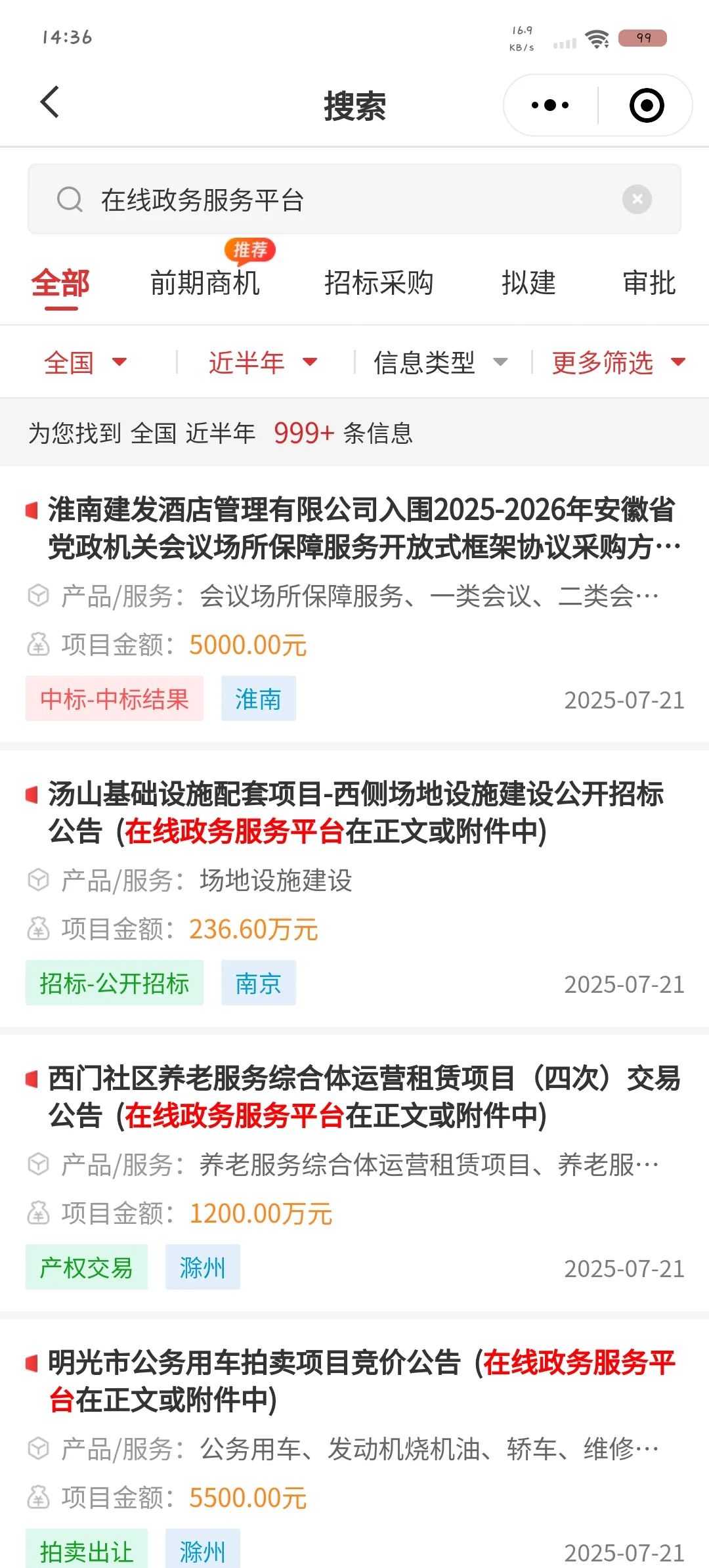Tap the search box with 在线政务服务平台
The width and height of the screenshot is (709, 1568).
tap(354, 200)
